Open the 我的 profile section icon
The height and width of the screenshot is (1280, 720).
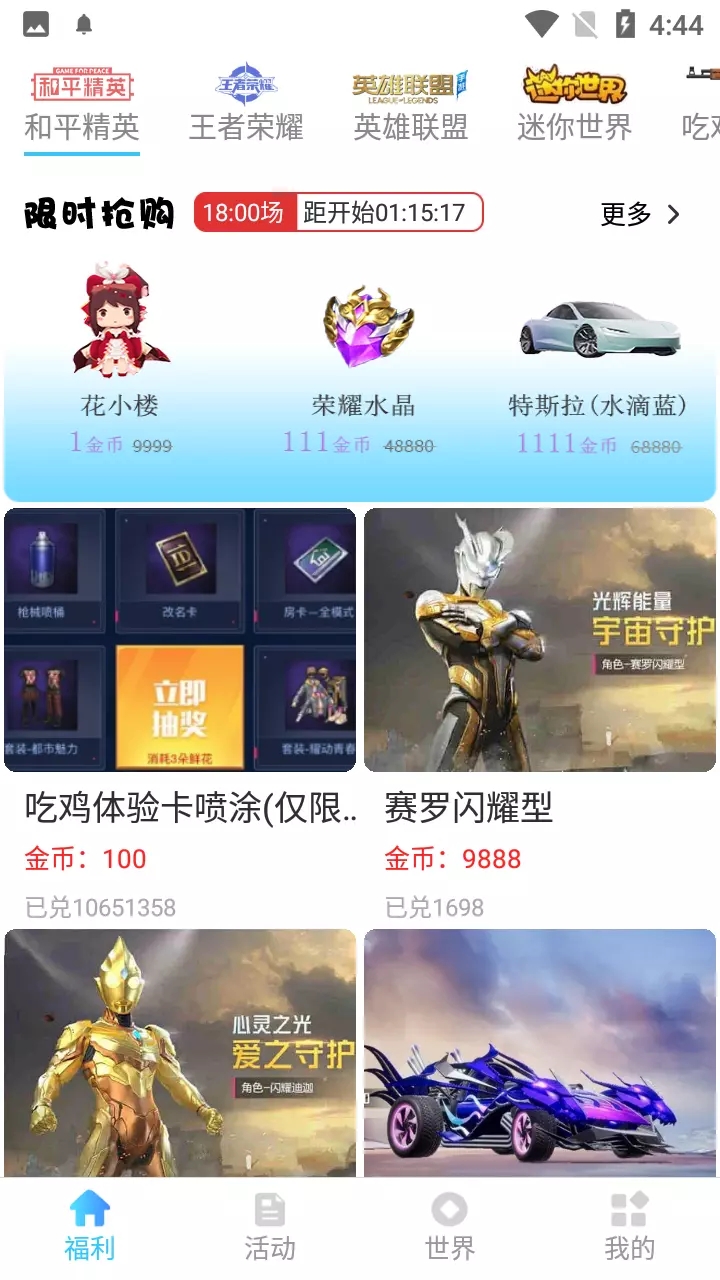click(629, 1211)
